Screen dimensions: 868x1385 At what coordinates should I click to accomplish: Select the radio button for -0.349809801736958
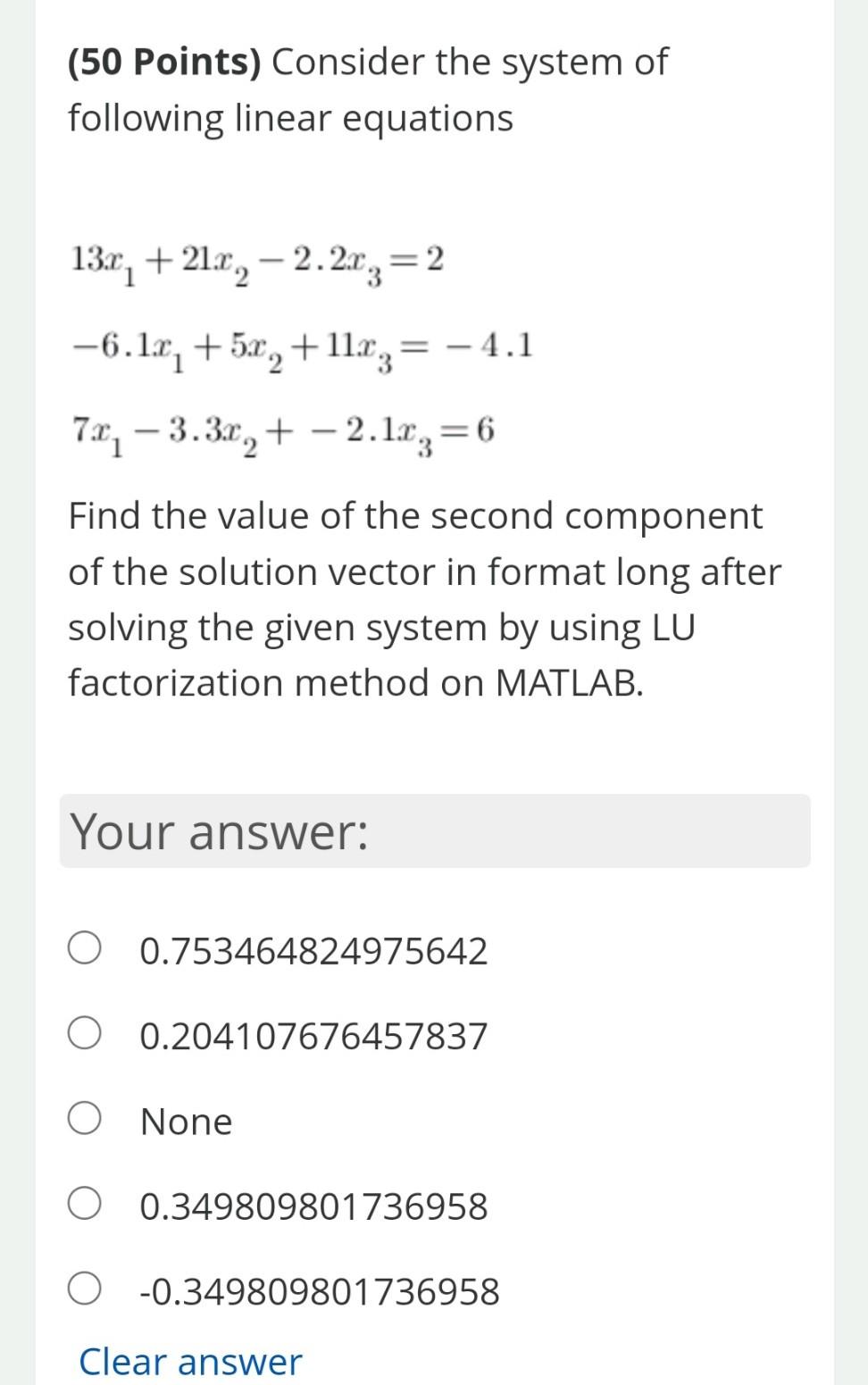(86, 1289)
